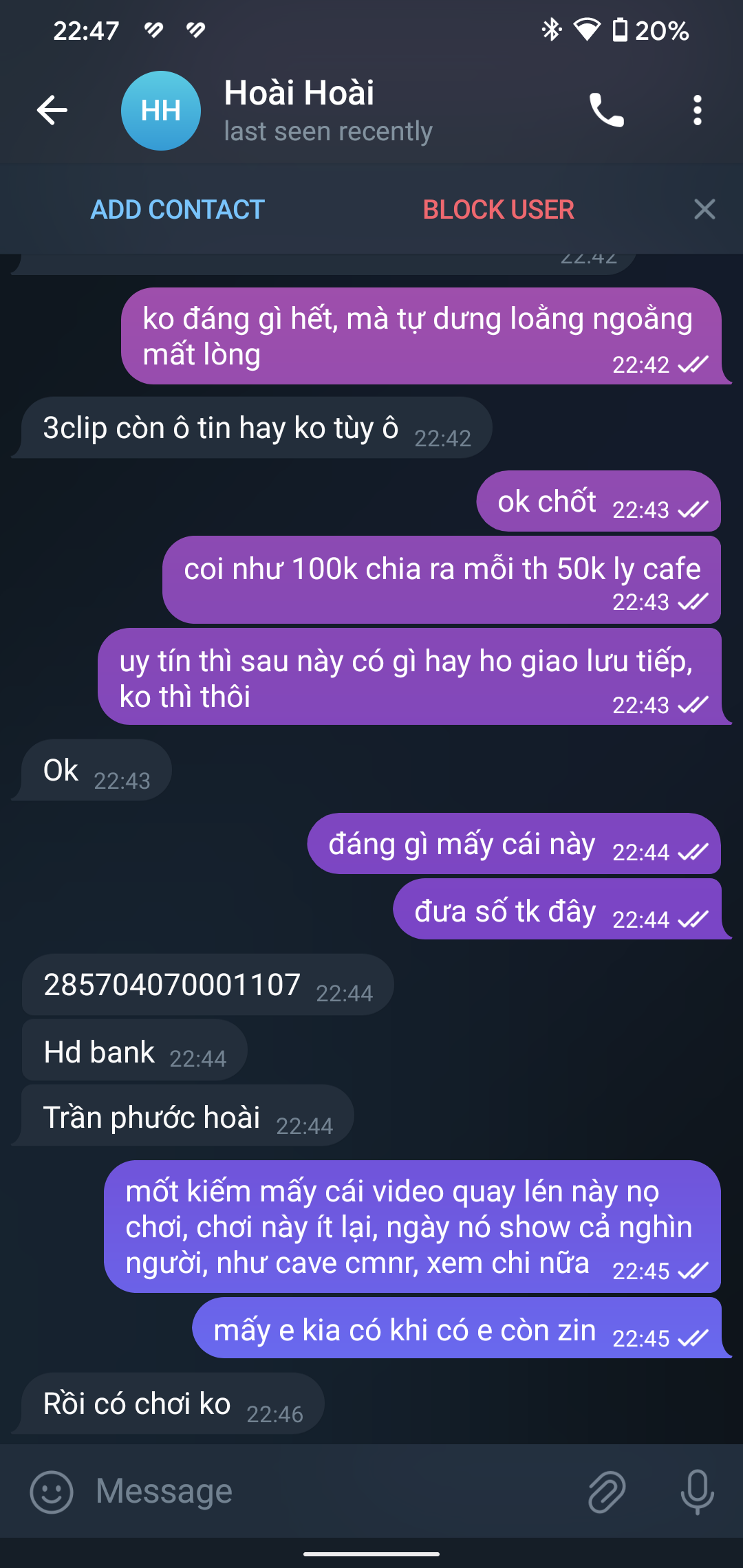
Task: Go back to the chat list
Action: (x=52, y=110)
